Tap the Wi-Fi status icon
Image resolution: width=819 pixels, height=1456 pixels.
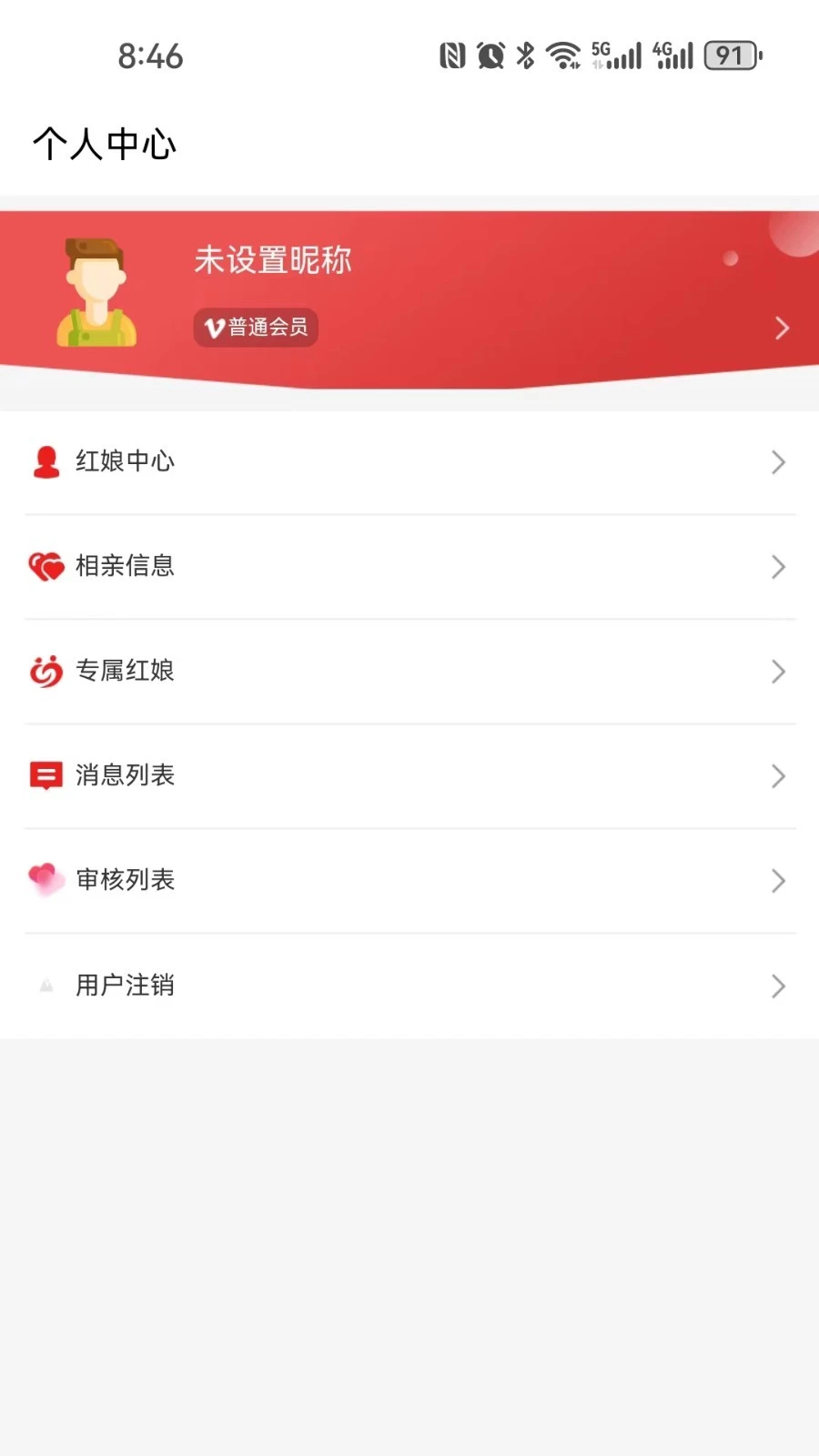coord(563,55)
